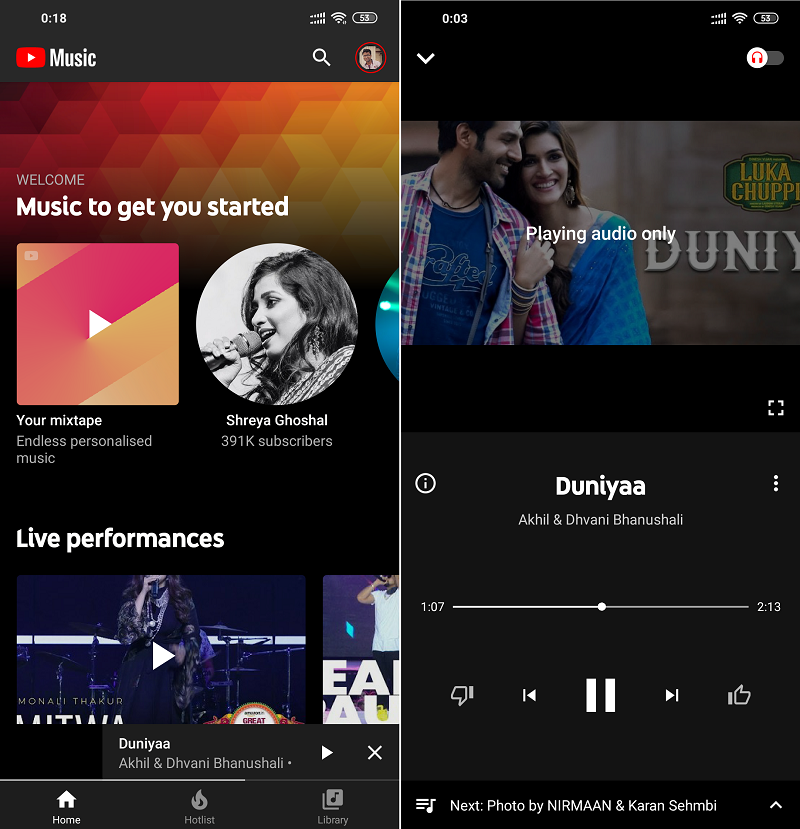Collapse the now playing screen

[426, 58]
